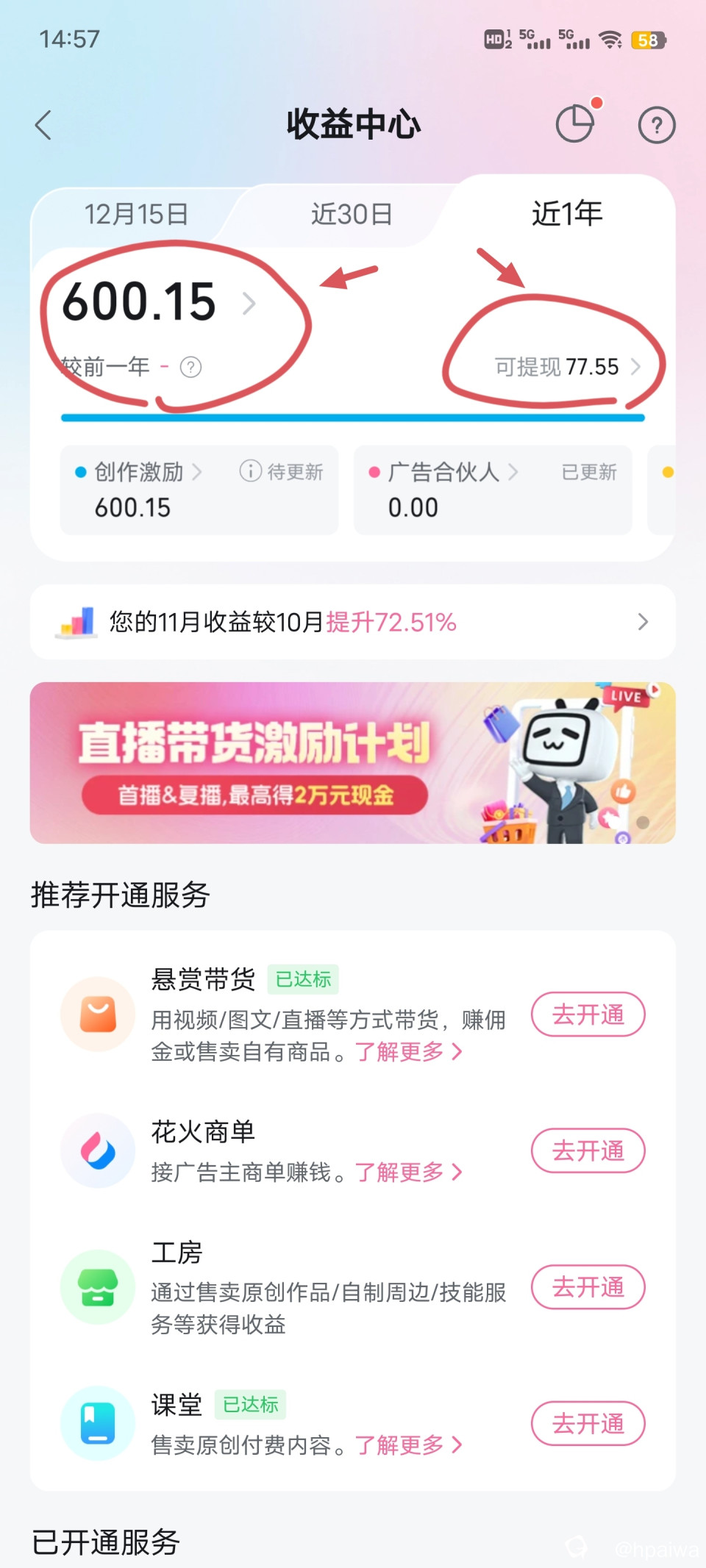The height and width of the screenshot is (1568, 706).
Task: Open the help question mark icon
Action: (x=656, y=126)
